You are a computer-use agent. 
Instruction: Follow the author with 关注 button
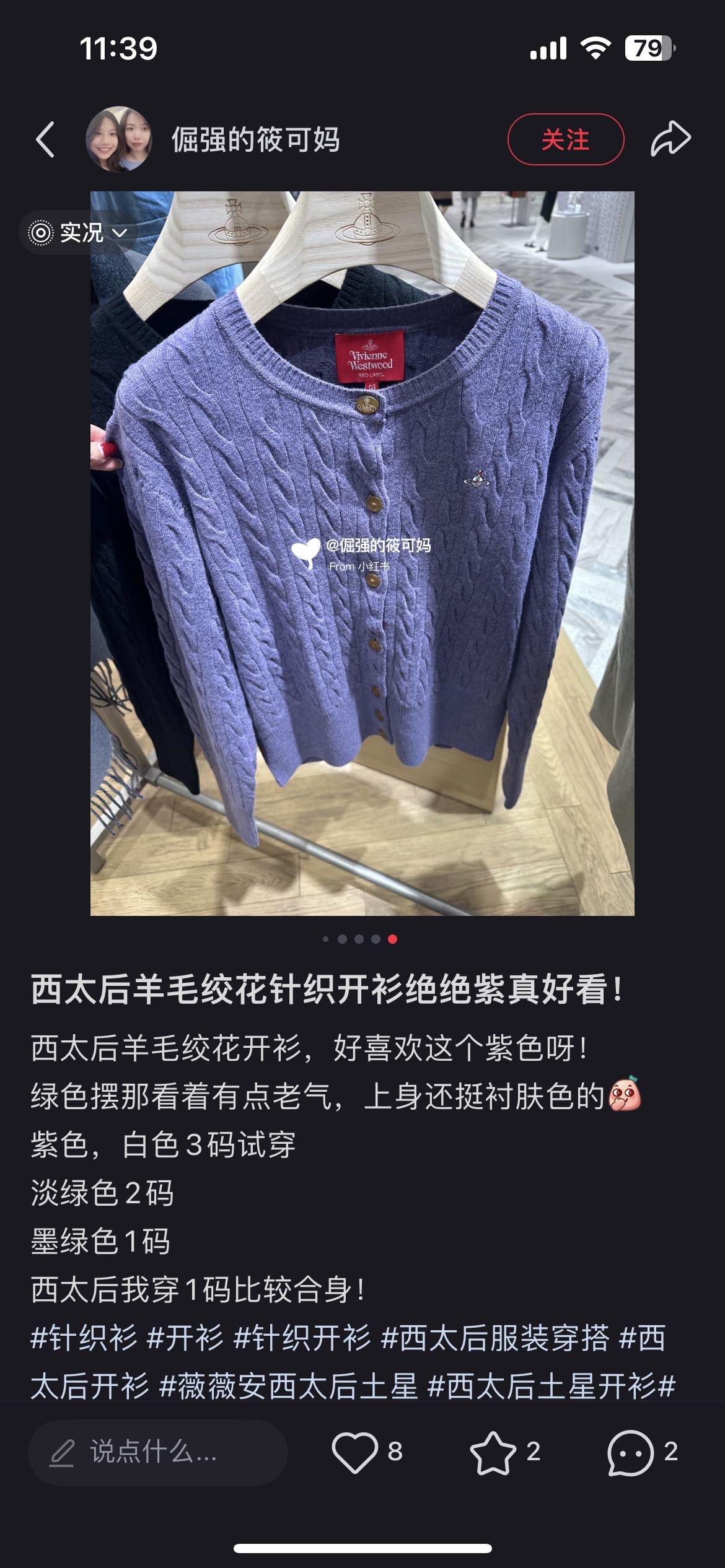565,139
